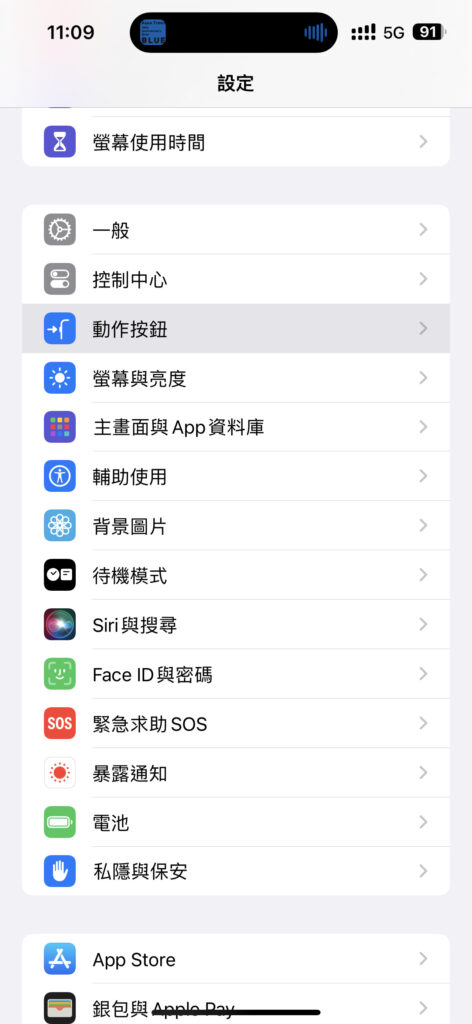Select 暴露通知

[236, 773]
